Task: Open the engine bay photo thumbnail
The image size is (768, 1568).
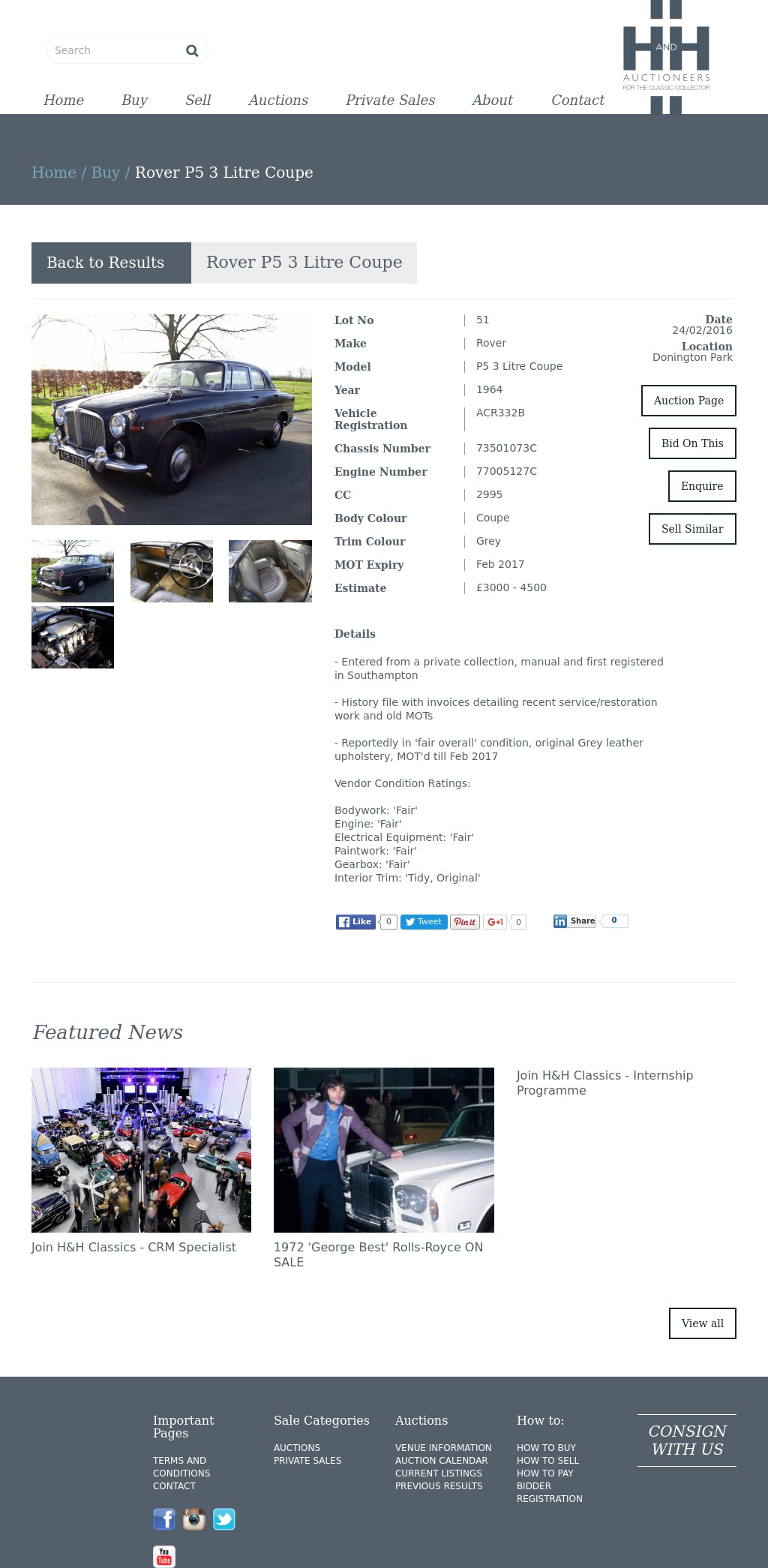Action: tap(73, 637)
